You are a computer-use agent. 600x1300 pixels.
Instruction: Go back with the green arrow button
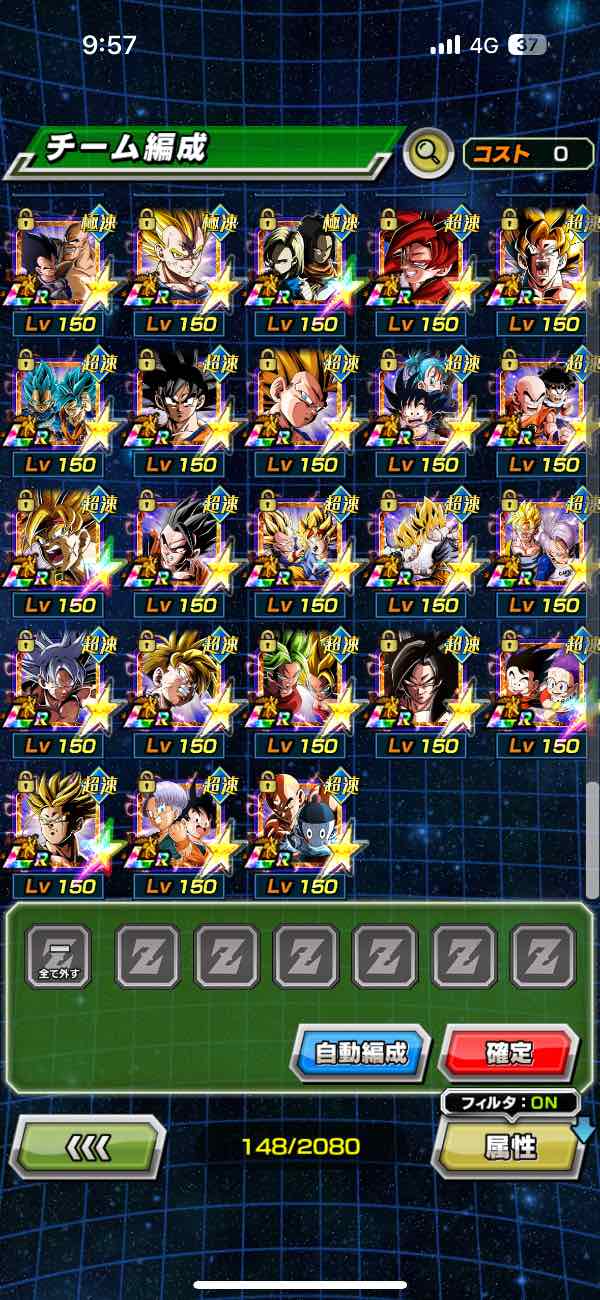pos(87,1145)
